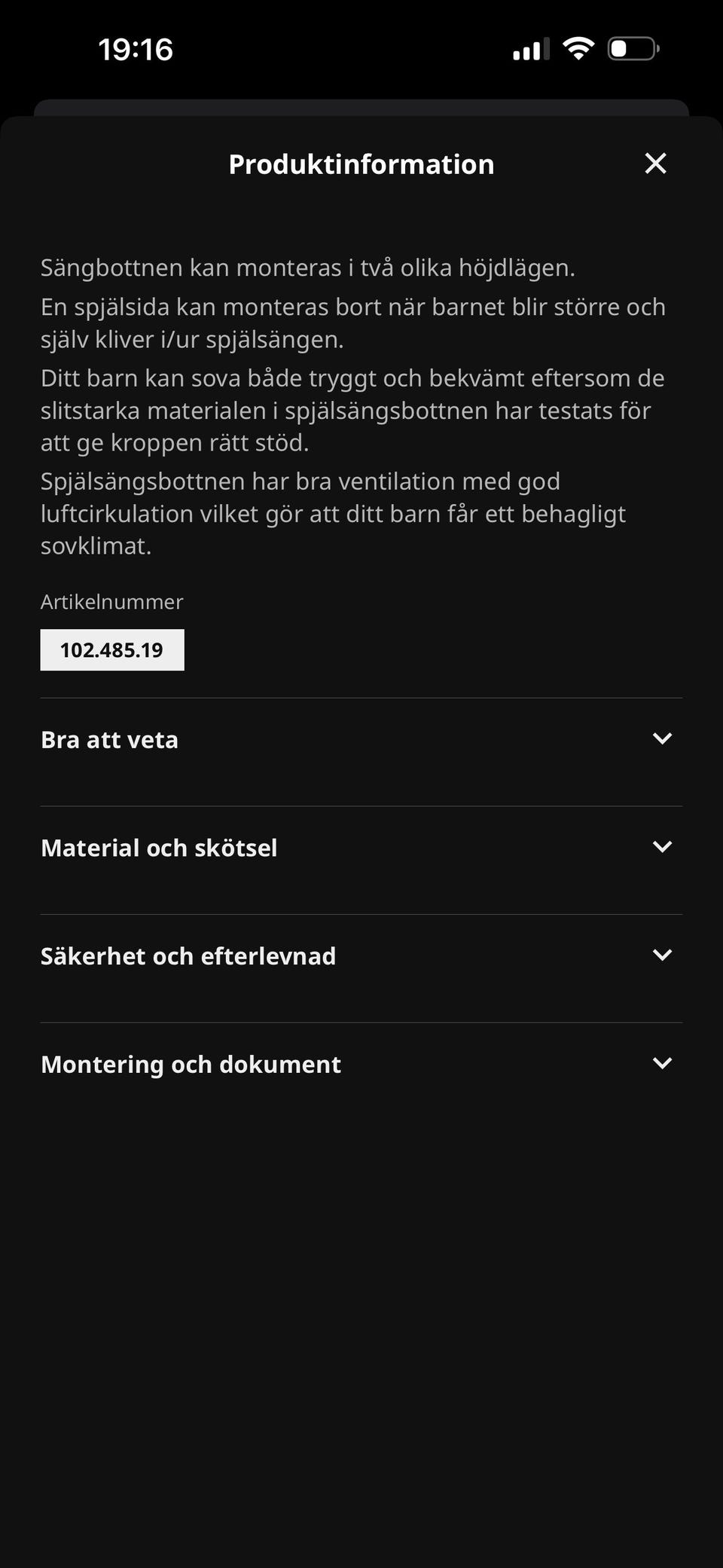Expand the Material och skötsel section
723x1568 pixels.
click(361, 848)
